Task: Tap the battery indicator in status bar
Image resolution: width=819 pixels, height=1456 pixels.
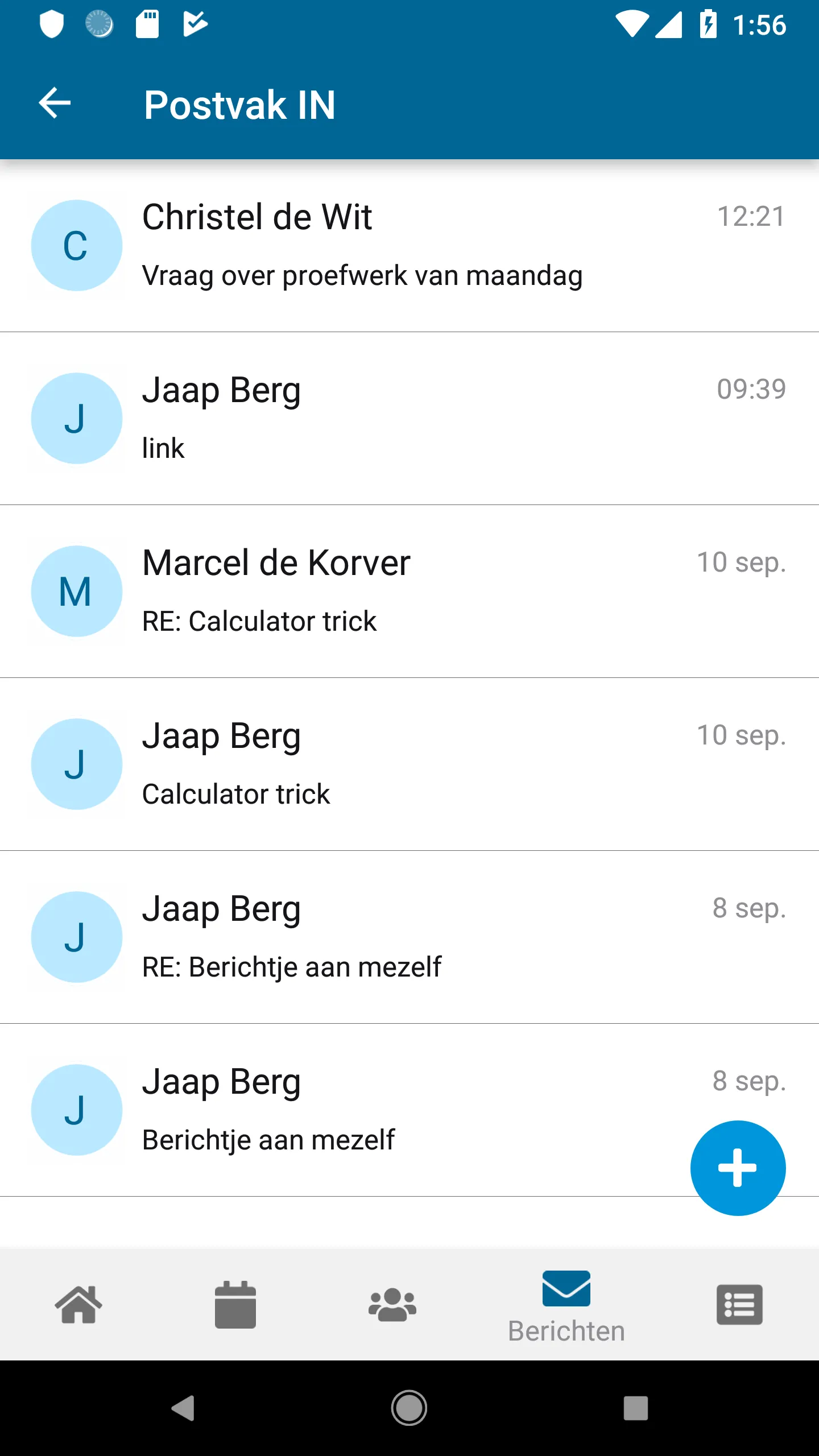Action: click(708, 24)
